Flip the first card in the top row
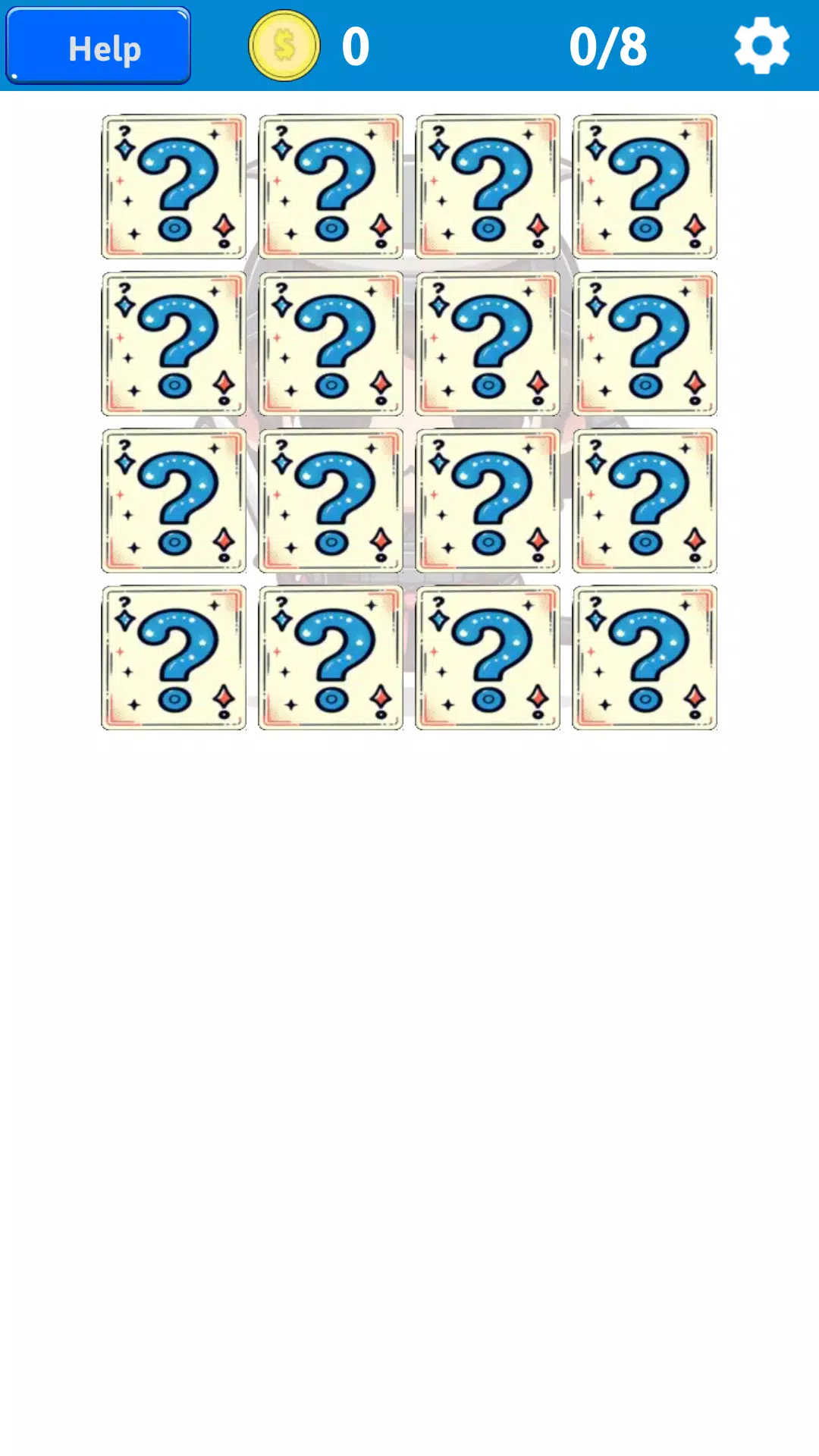 (174, 187)
